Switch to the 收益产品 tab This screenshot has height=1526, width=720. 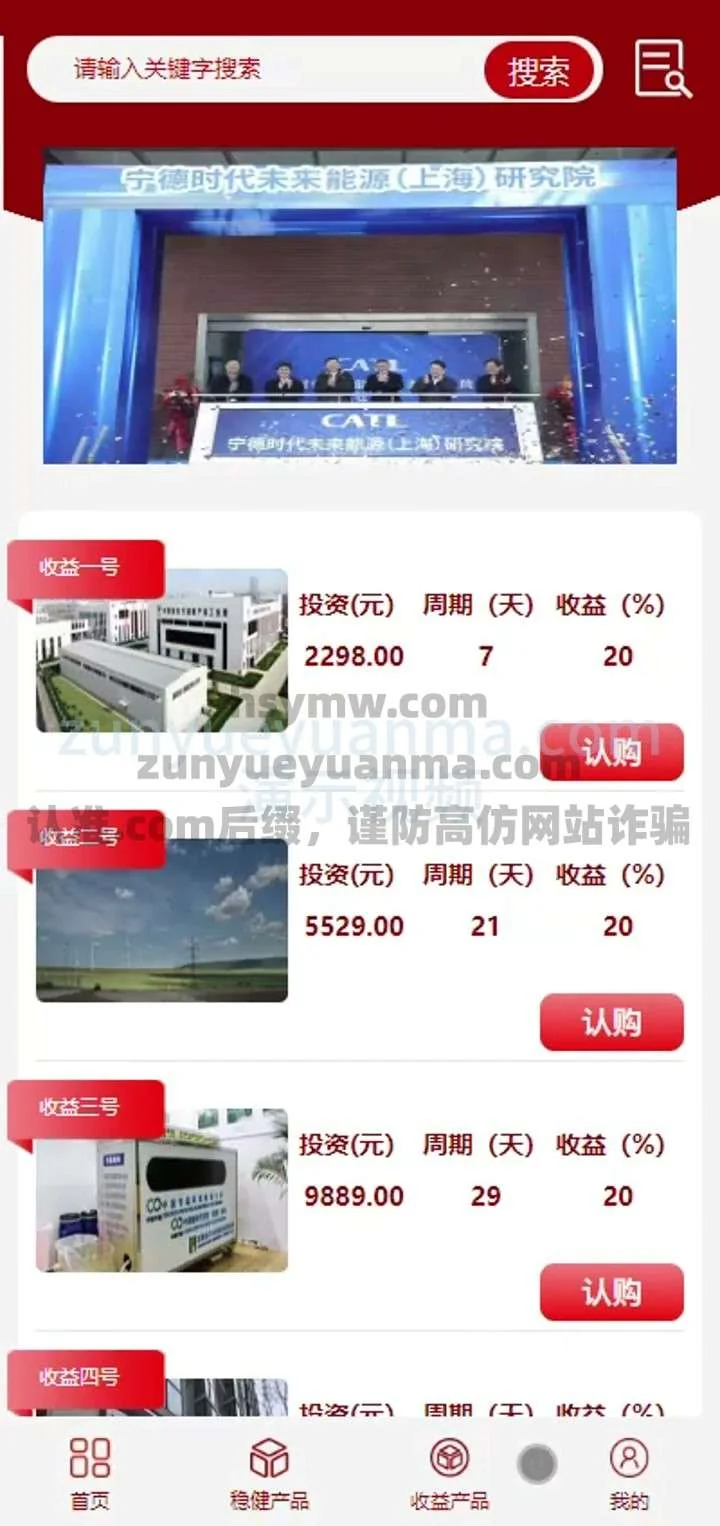click(449, 1472)
